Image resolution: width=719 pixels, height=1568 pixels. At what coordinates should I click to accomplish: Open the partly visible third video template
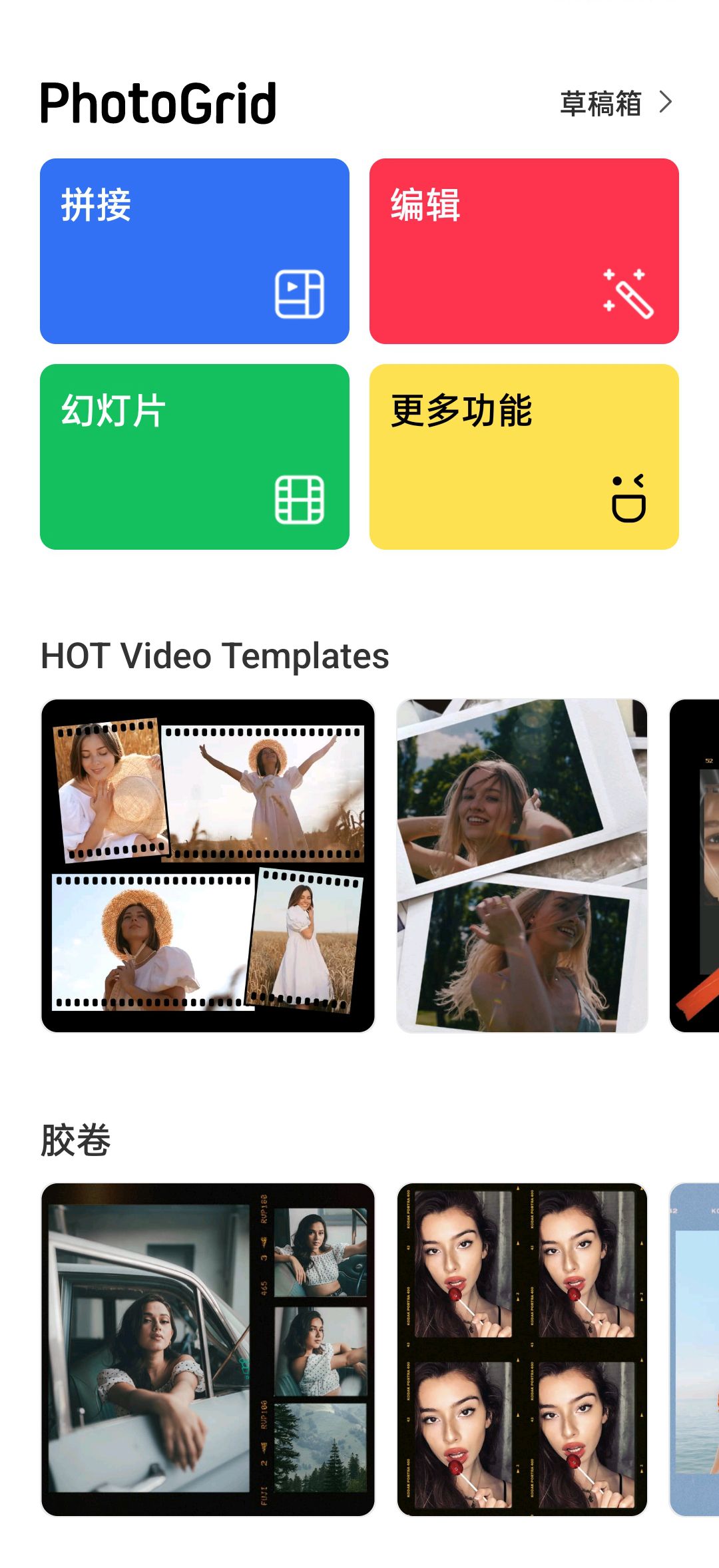point(695,865)
